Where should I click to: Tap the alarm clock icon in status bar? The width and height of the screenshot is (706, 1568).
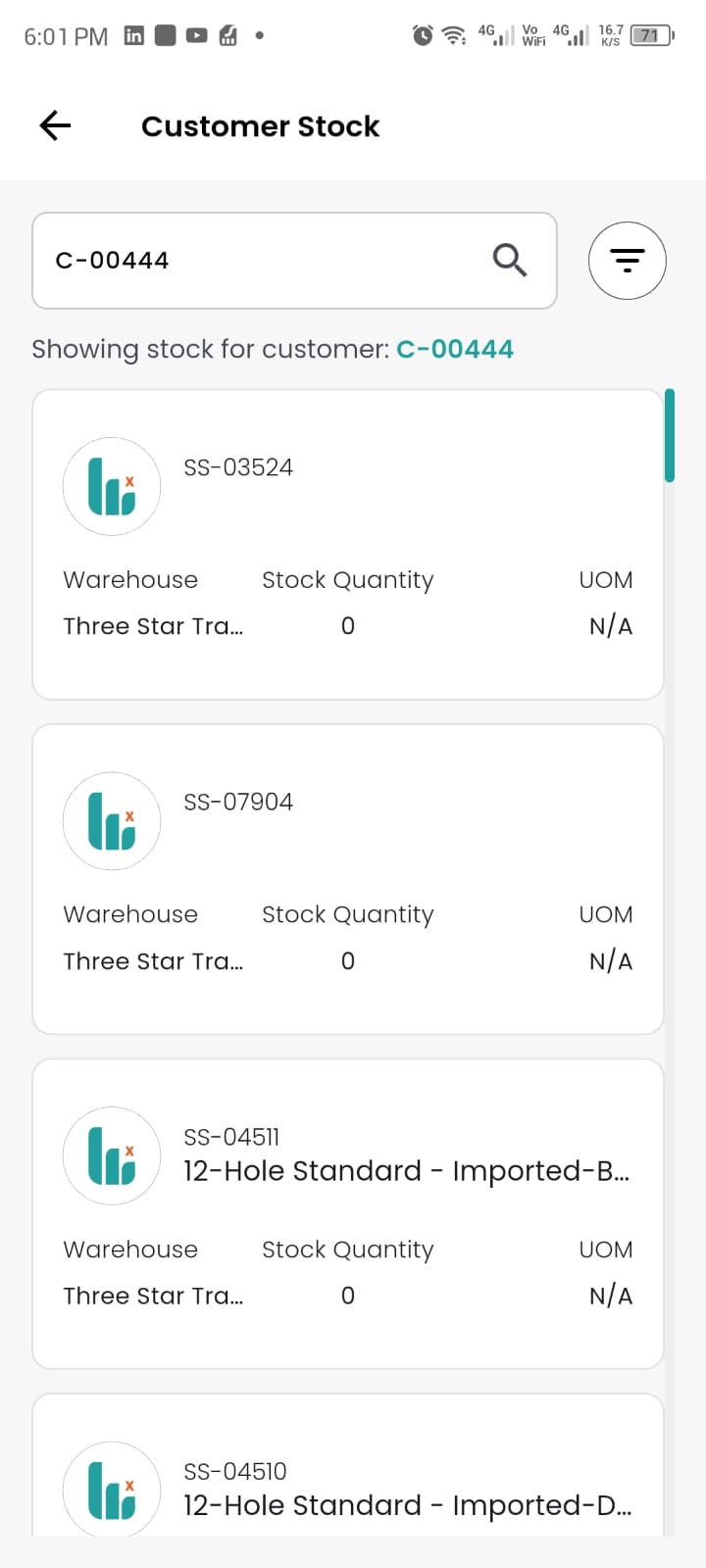[422, 35]
